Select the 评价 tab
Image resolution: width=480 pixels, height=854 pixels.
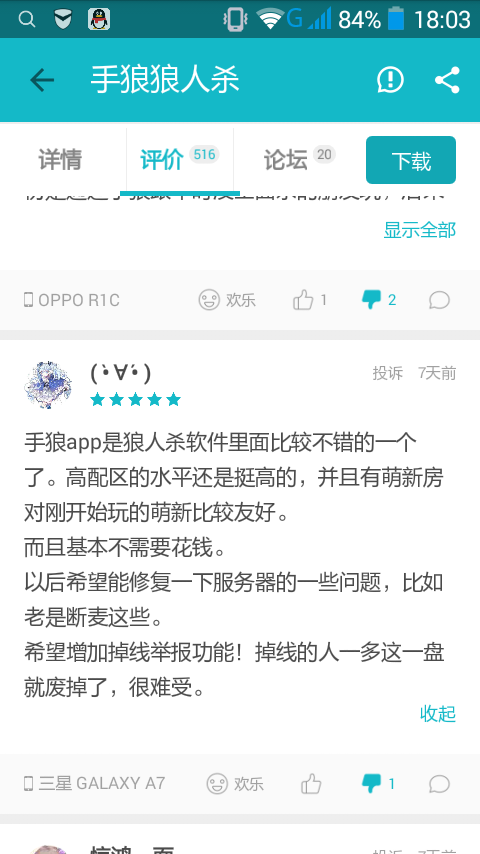[x=179, y=160]
